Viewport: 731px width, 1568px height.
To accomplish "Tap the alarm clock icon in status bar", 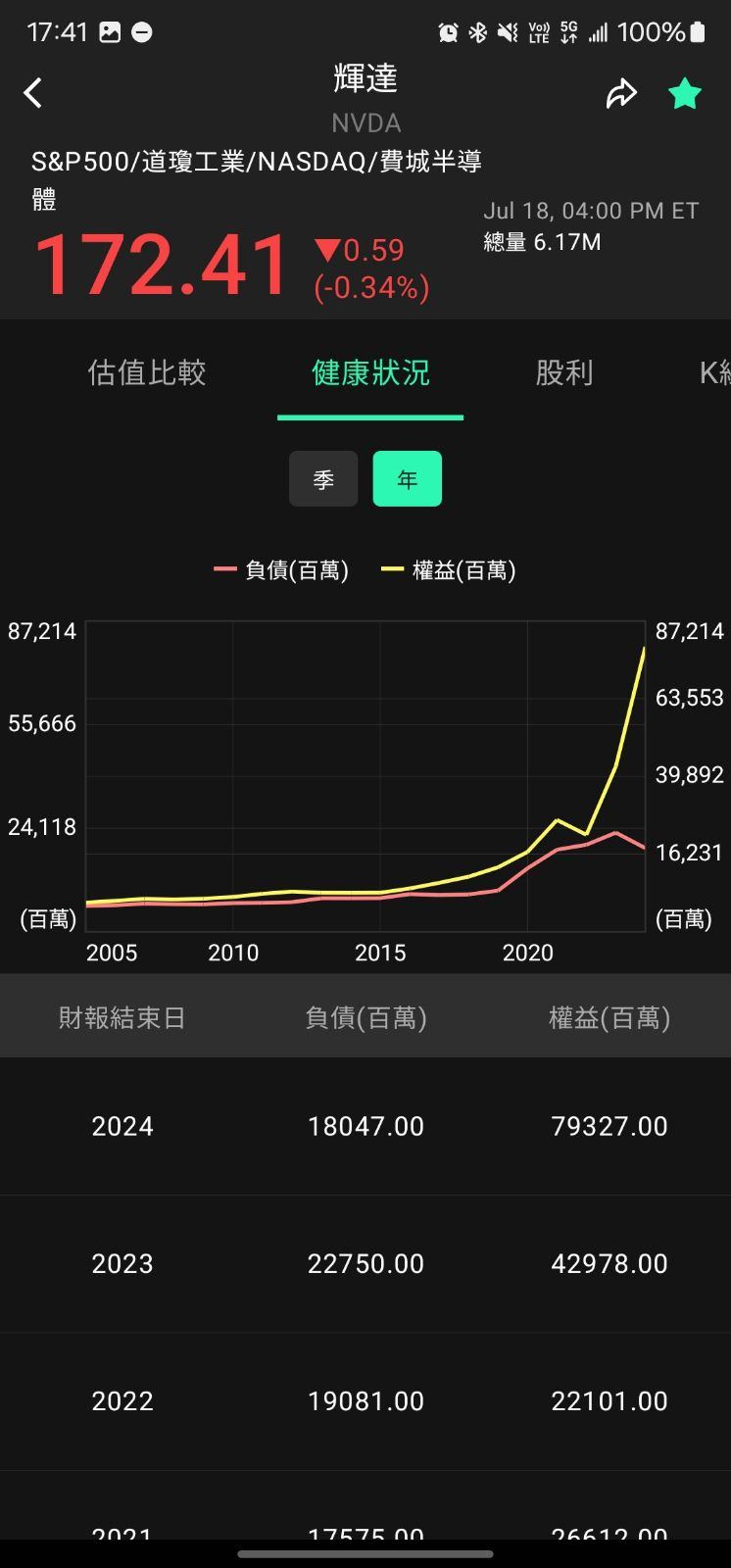I will pyautogui.click(x=448, y=31).
